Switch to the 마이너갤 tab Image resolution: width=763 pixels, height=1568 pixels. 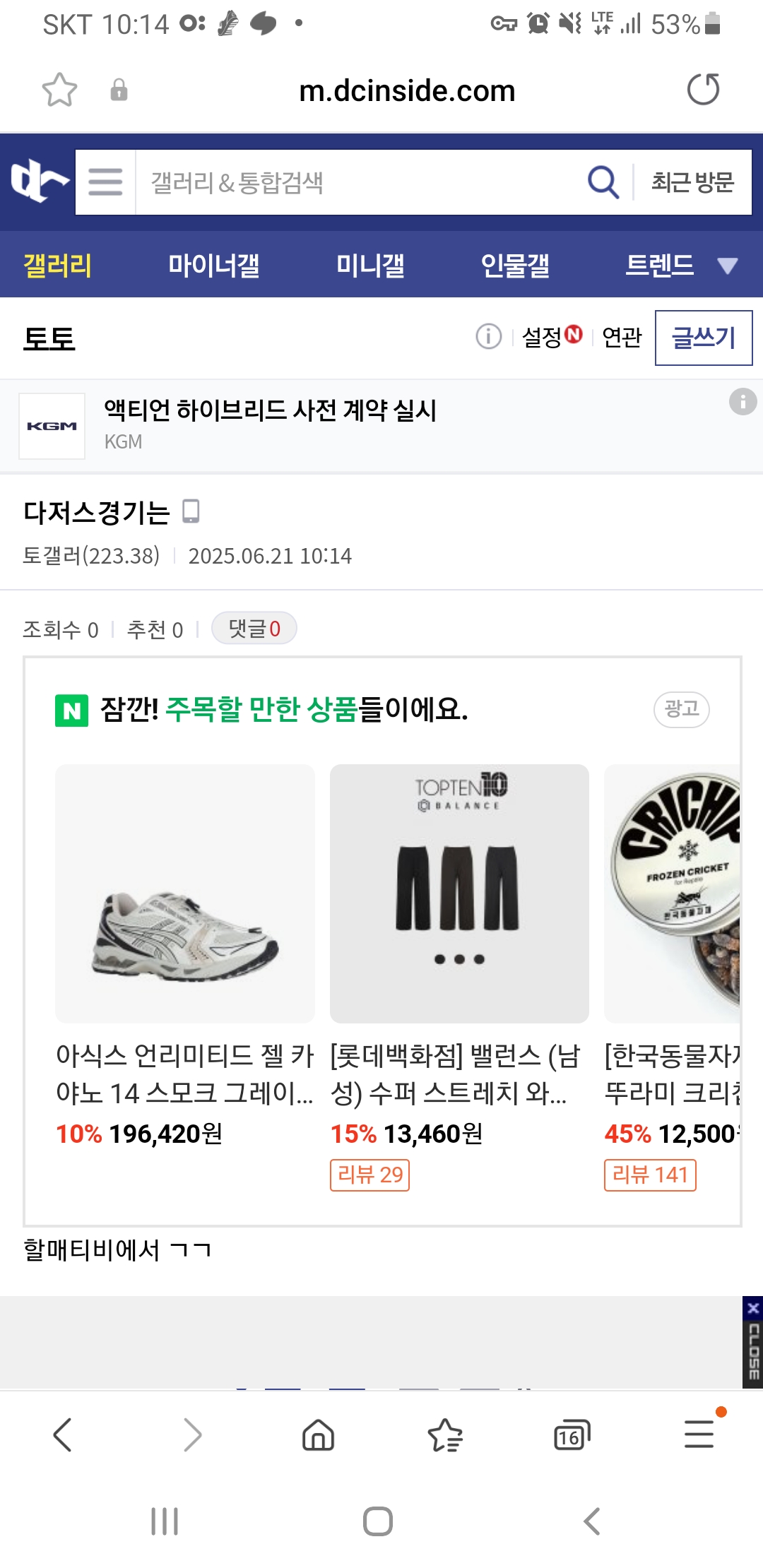(214, 266)
